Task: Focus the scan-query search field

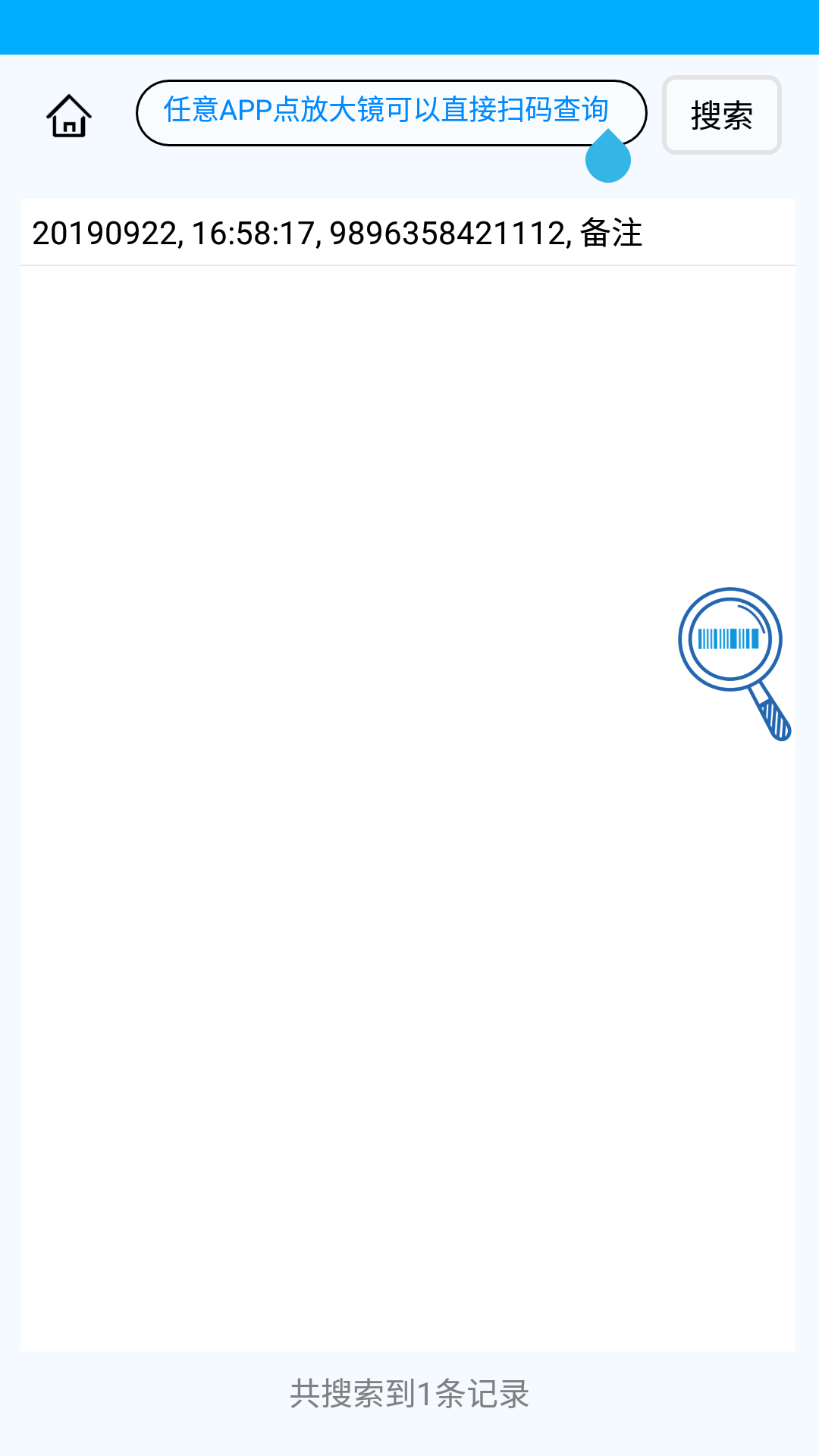Action: tap(391, 112)
